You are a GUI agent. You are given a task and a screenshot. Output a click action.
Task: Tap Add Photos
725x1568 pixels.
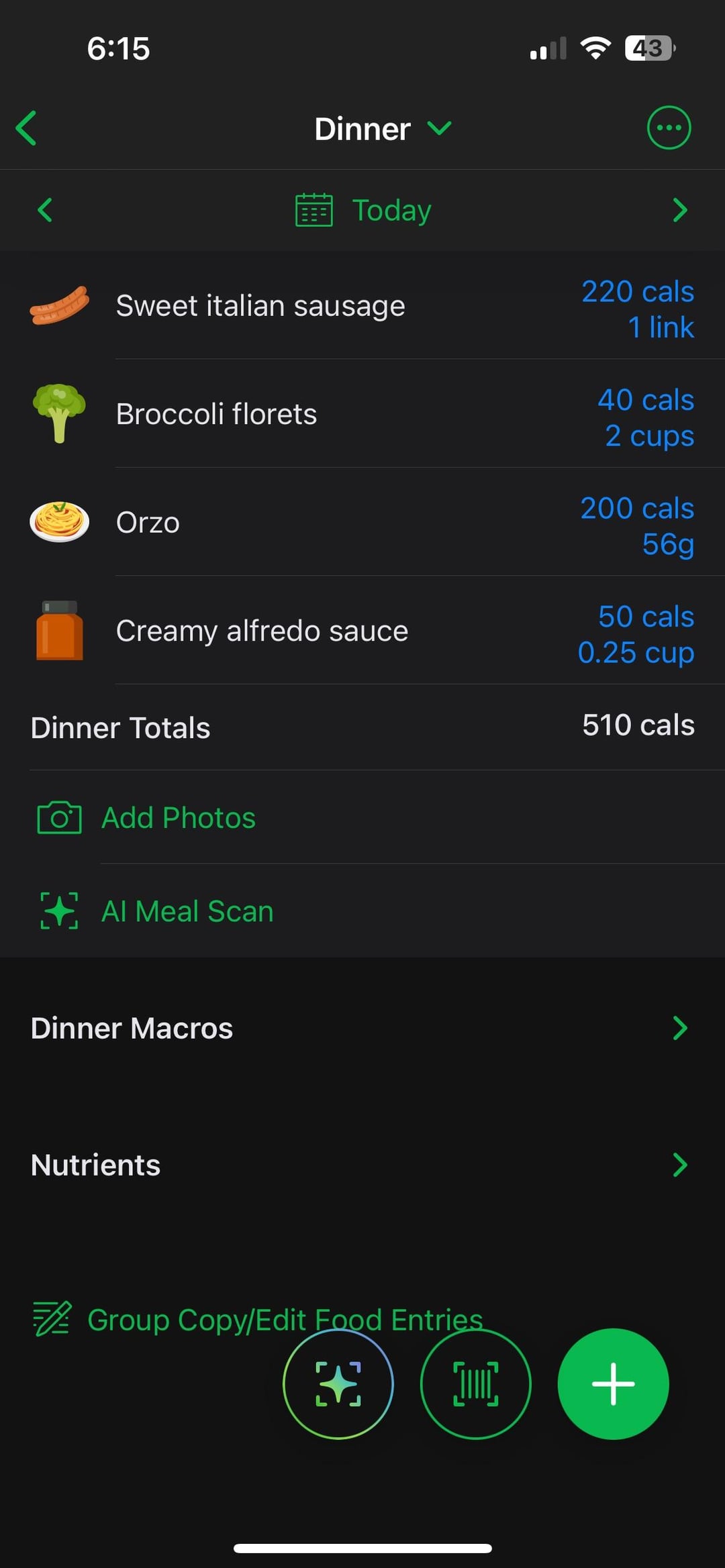point(362,818)
